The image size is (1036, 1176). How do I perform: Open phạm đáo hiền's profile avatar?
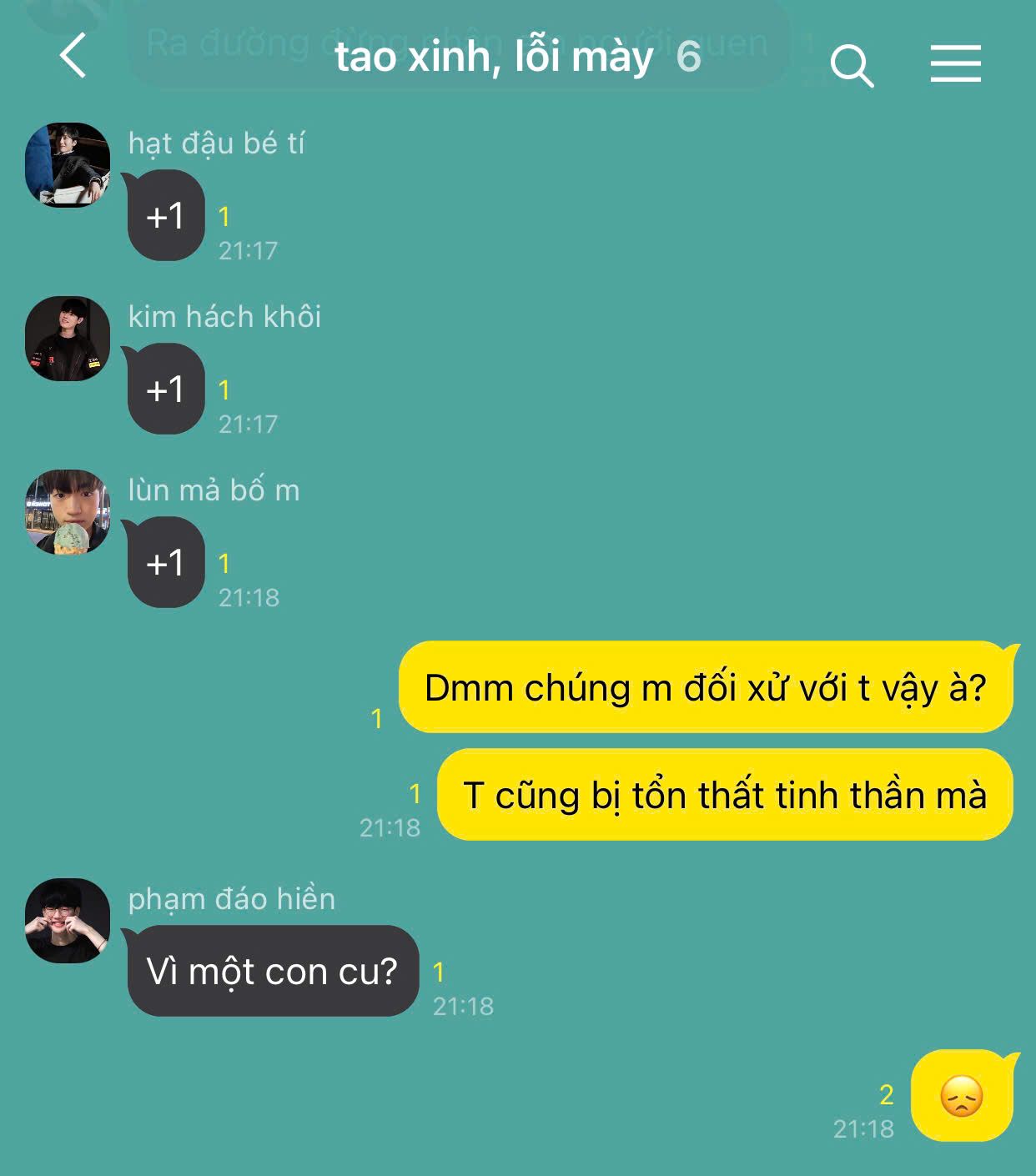[x=68, y=920]
